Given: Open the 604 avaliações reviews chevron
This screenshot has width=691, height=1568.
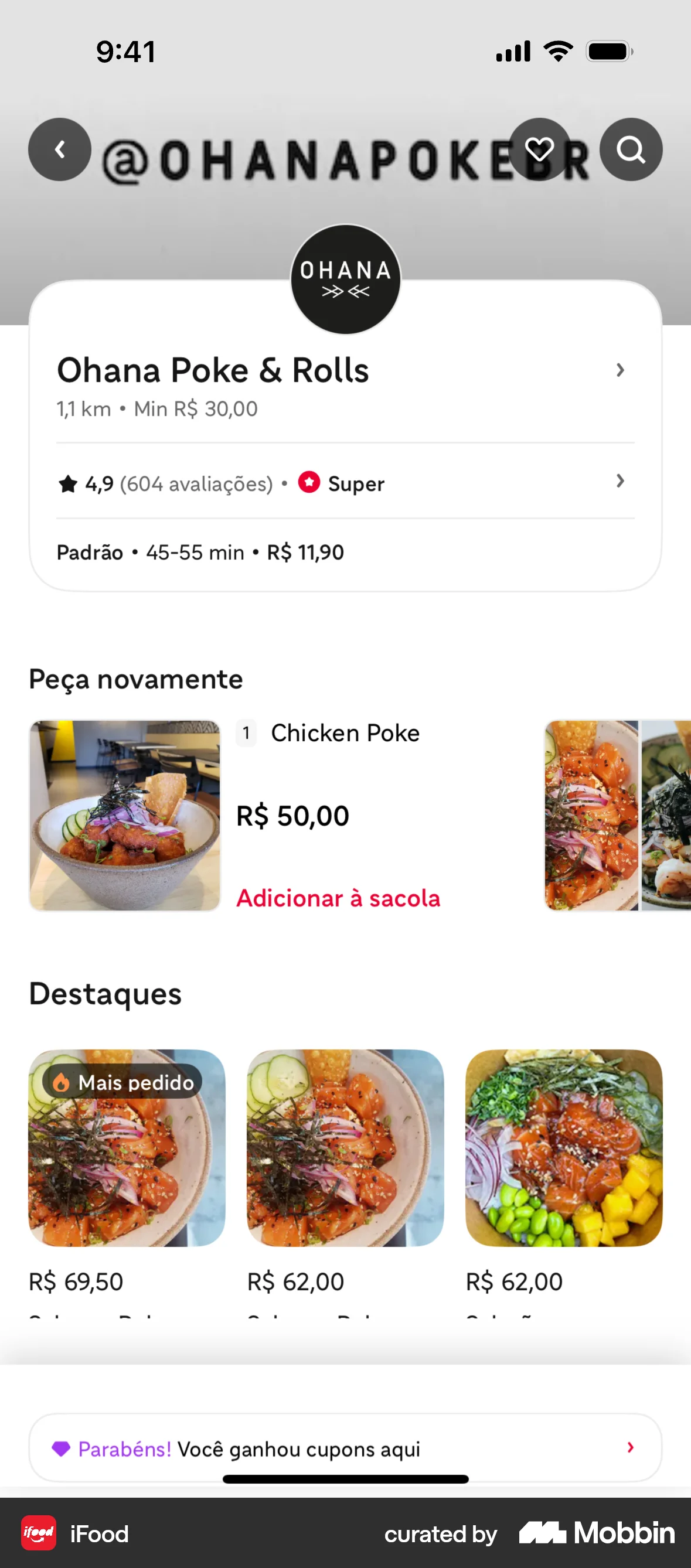Looking at the screenshot, I should click(x=619, y=482).
